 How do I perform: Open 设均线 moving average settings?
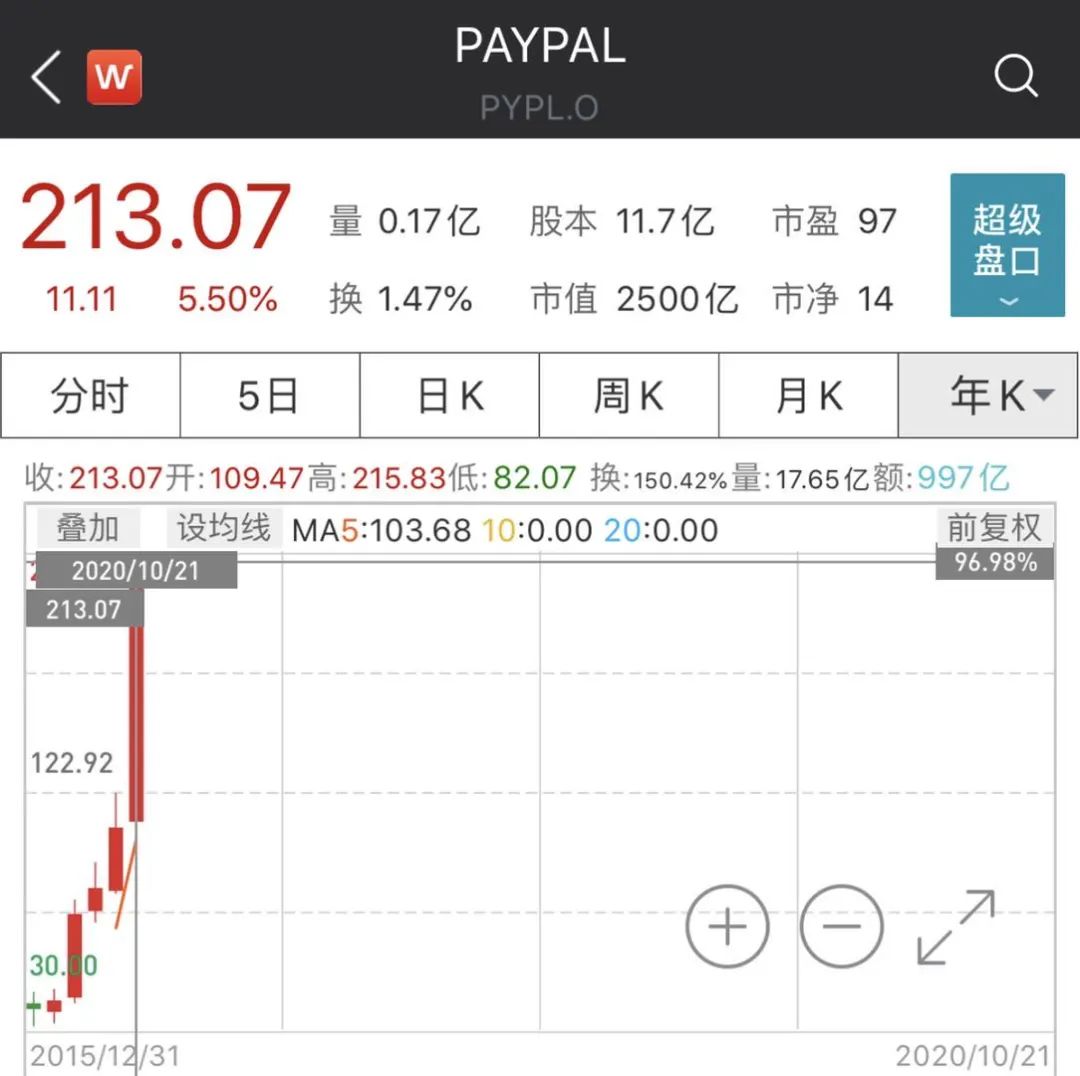tap(223, 528)
